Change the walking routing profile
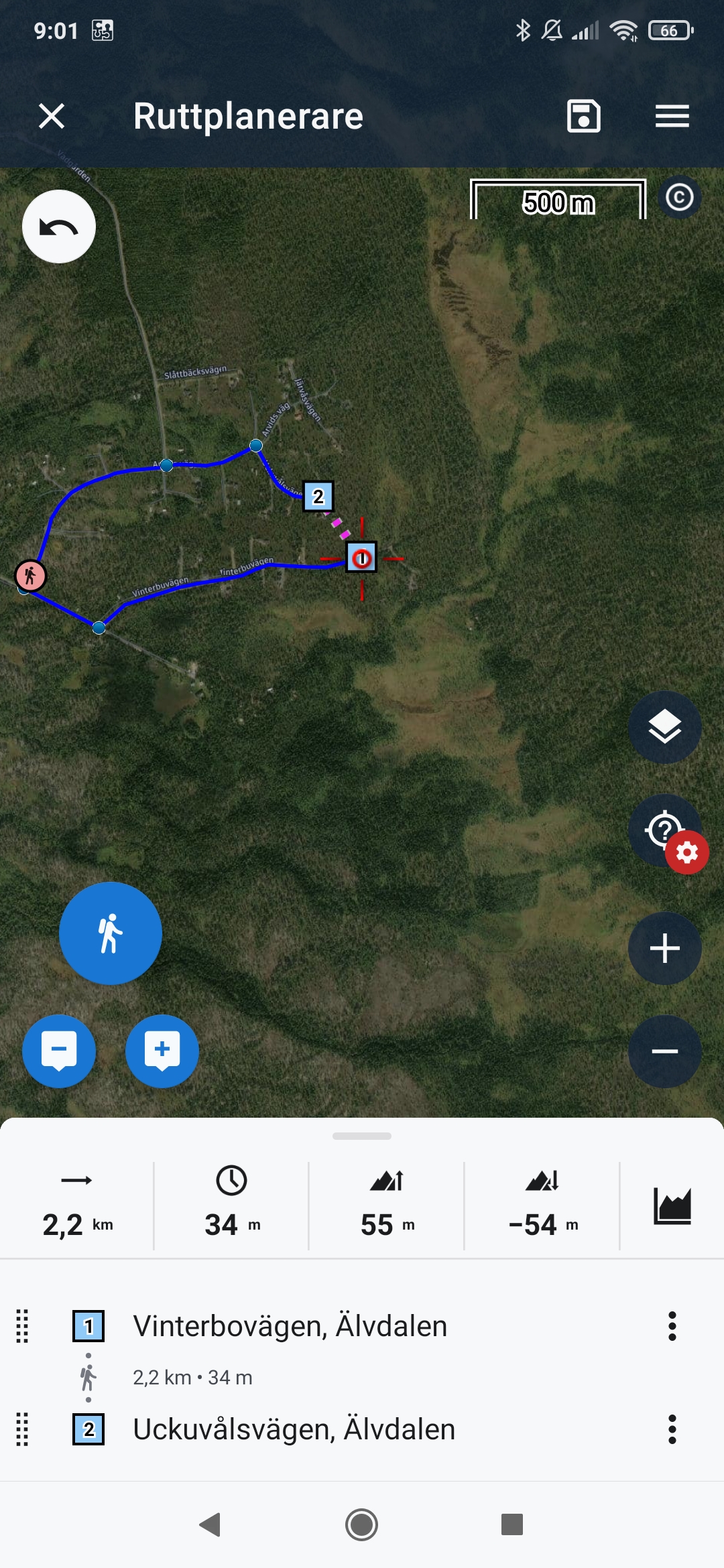 111,933
